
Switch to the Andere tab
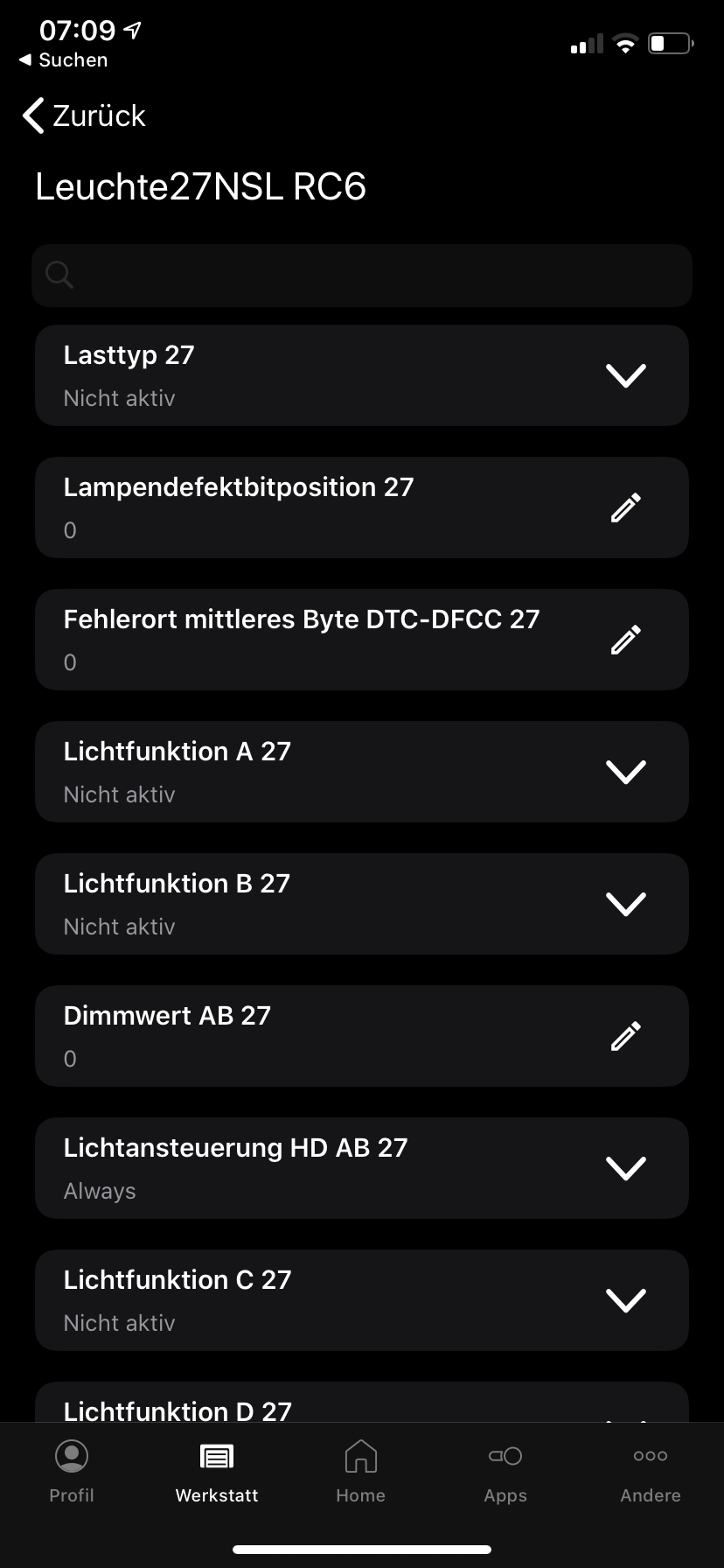[651, 1472]
